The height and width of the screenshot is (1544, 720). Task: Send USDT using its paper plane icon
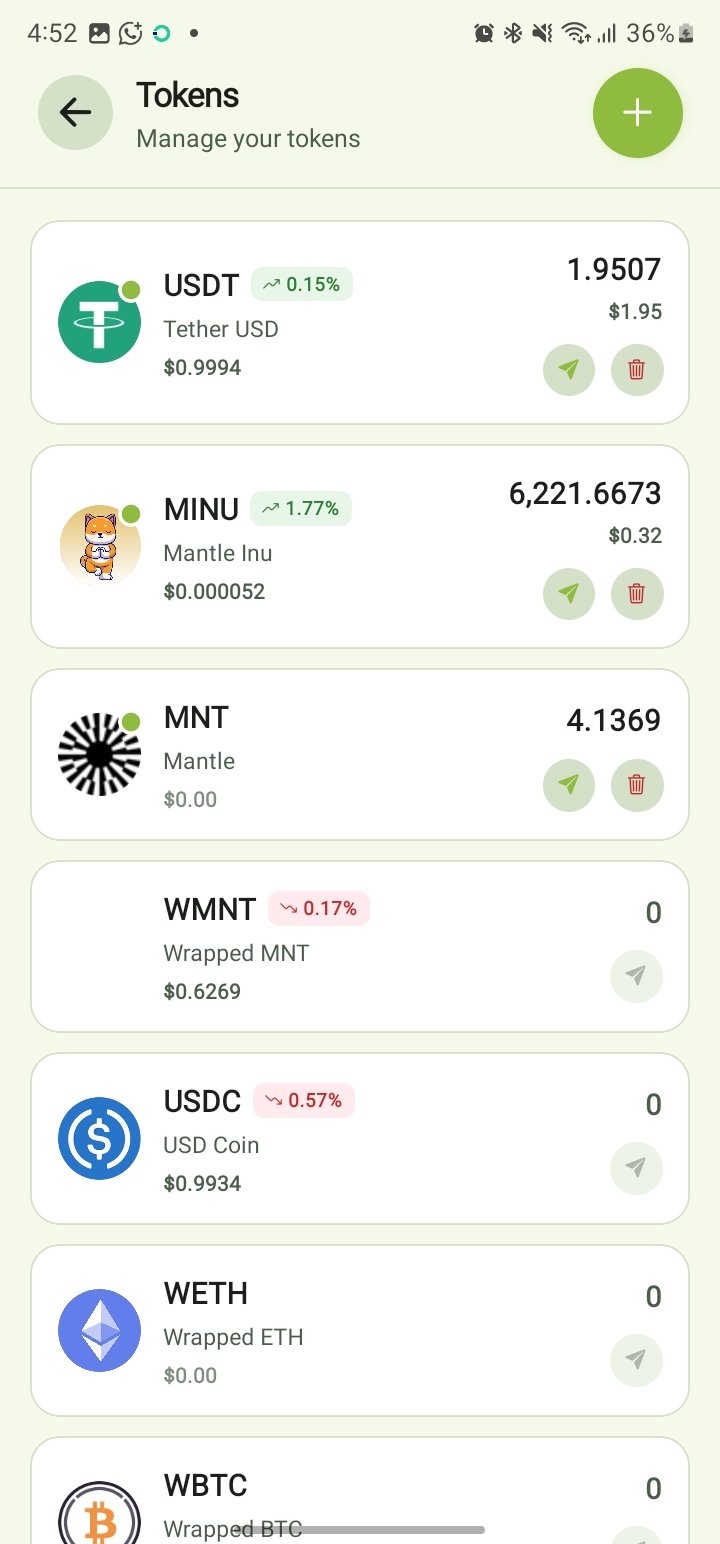pos(569,370)
